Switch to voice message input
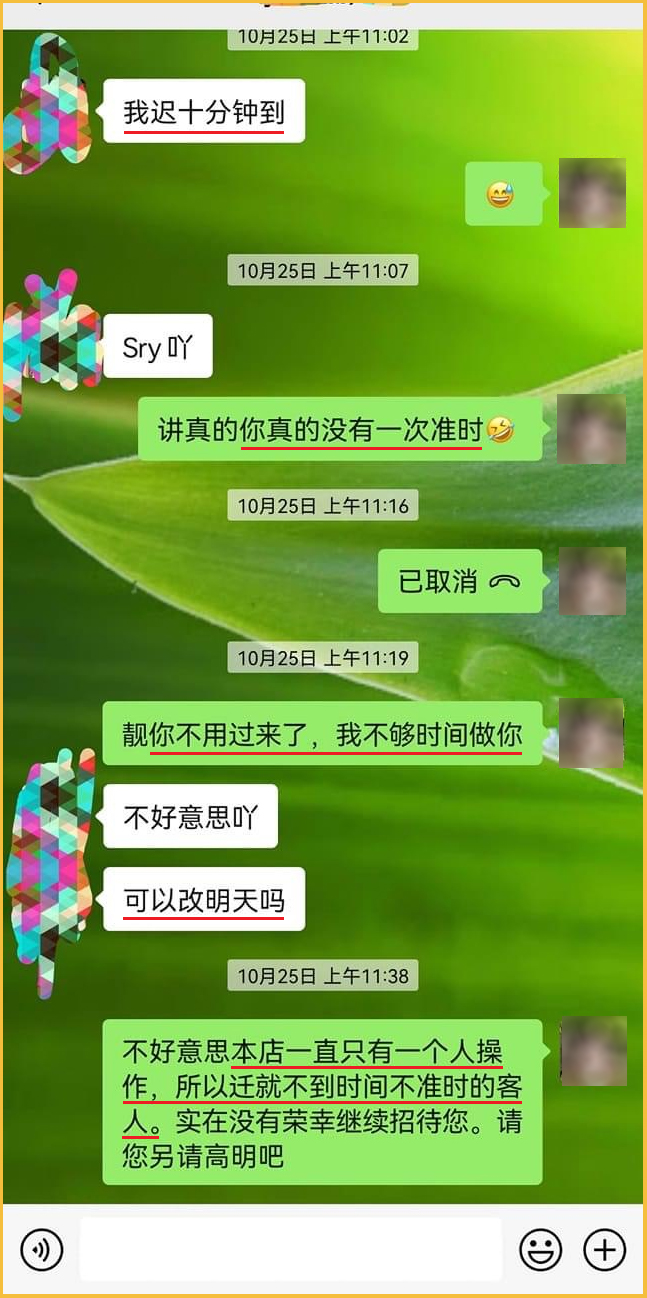 [41, 1250]
